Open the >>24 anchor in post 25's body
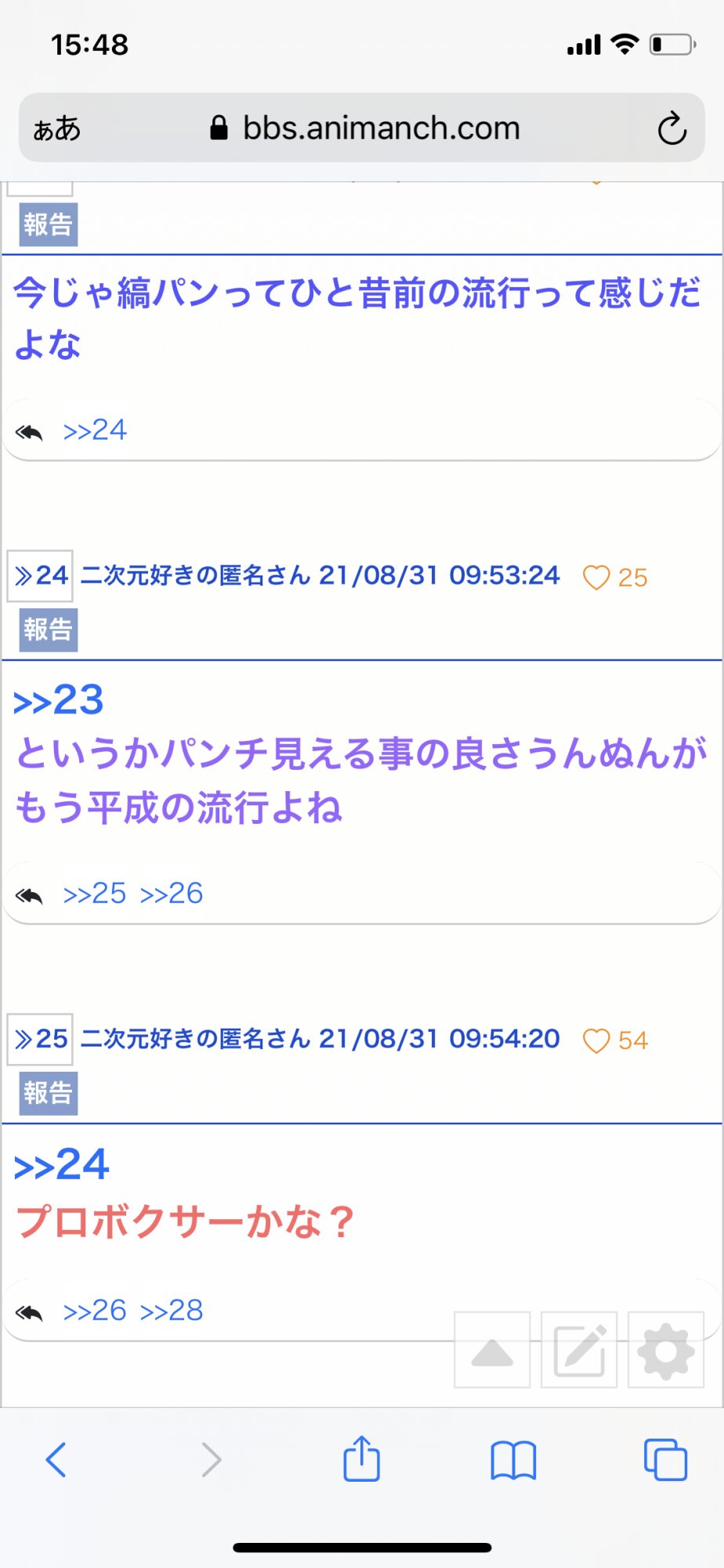 coord(61,1165)
